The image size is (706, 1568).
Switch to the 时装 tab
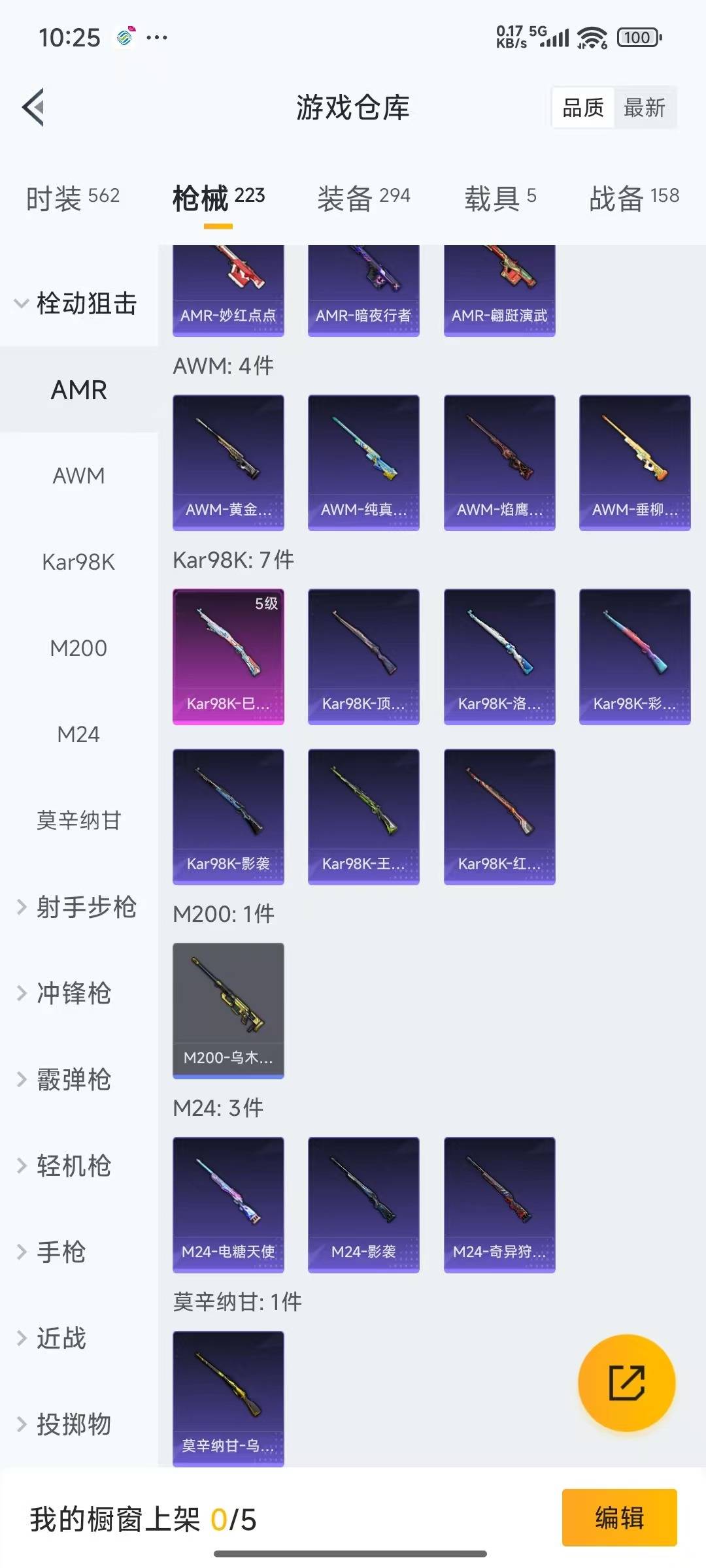(73, 197)
